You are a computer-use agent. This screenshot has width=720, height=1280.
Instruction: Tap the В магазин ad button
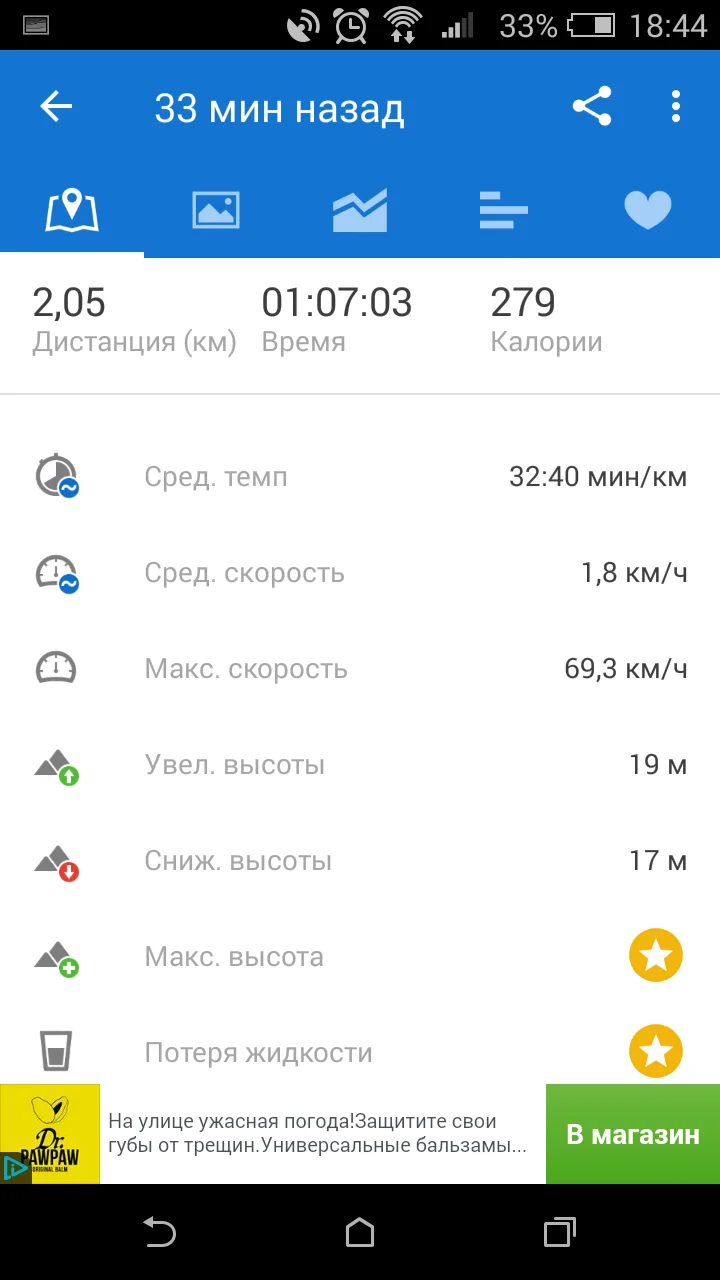click(633, 1134)
